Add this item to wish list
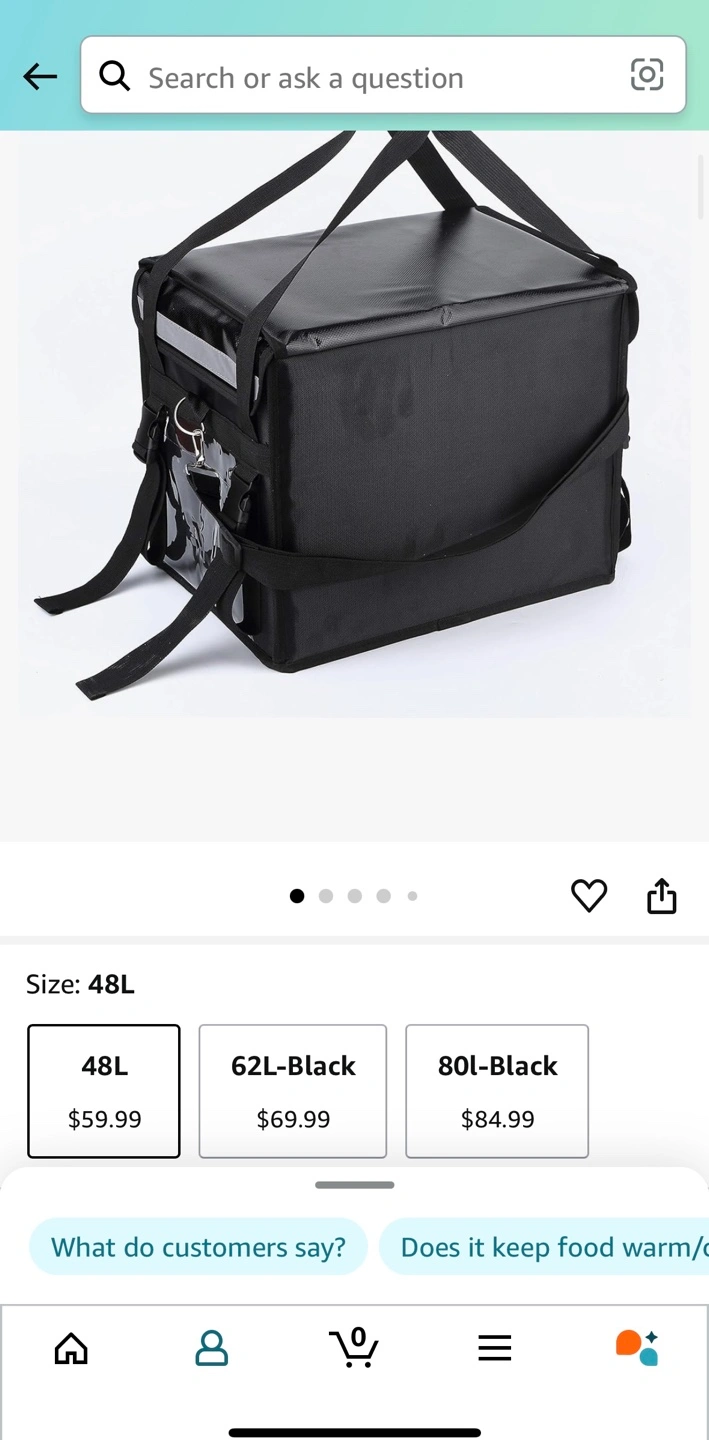Image resolution: width=709 pixels, height=1440 pixels. click(x=589, y=895)
